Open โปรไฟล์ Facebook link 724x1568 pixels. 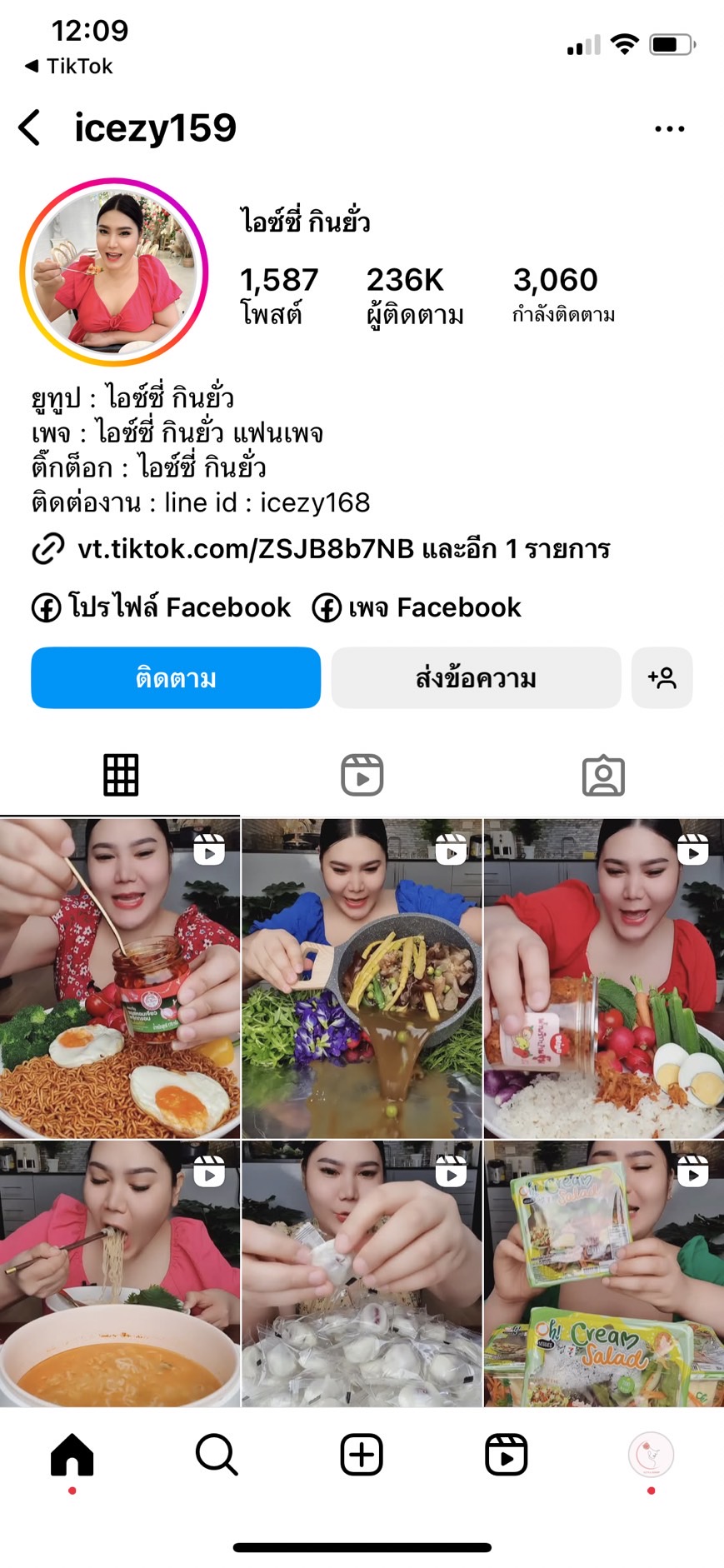(x=162, y=607)
